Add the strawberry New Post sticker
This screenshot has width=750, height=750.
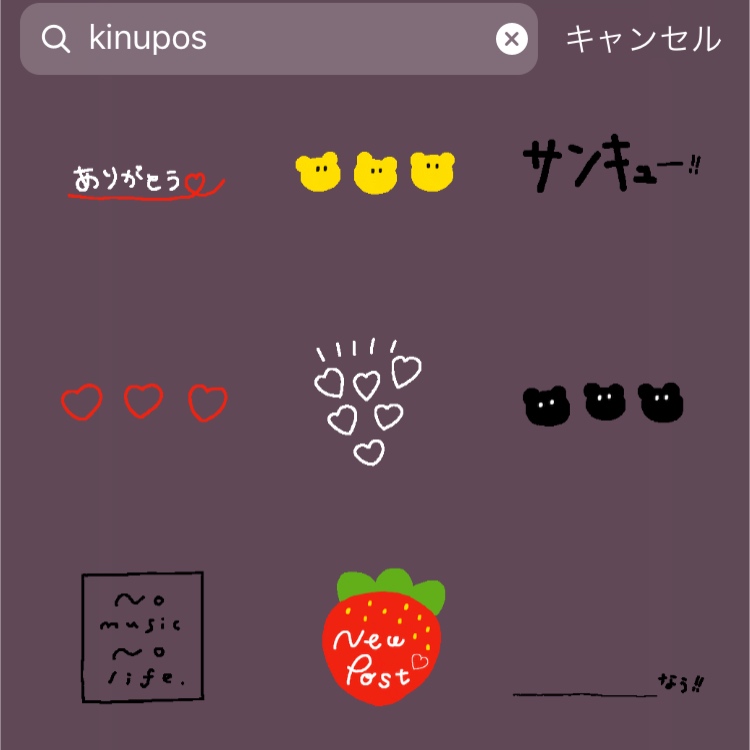click(x=381, y=636)
